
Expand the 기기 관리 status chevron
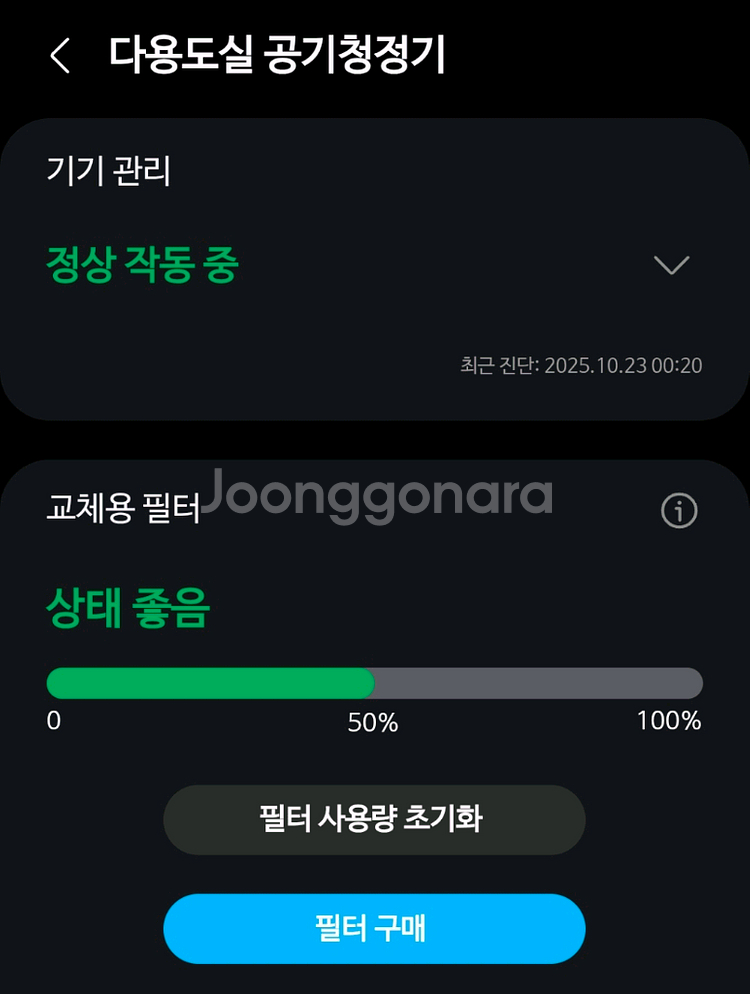tap(671, 265)
